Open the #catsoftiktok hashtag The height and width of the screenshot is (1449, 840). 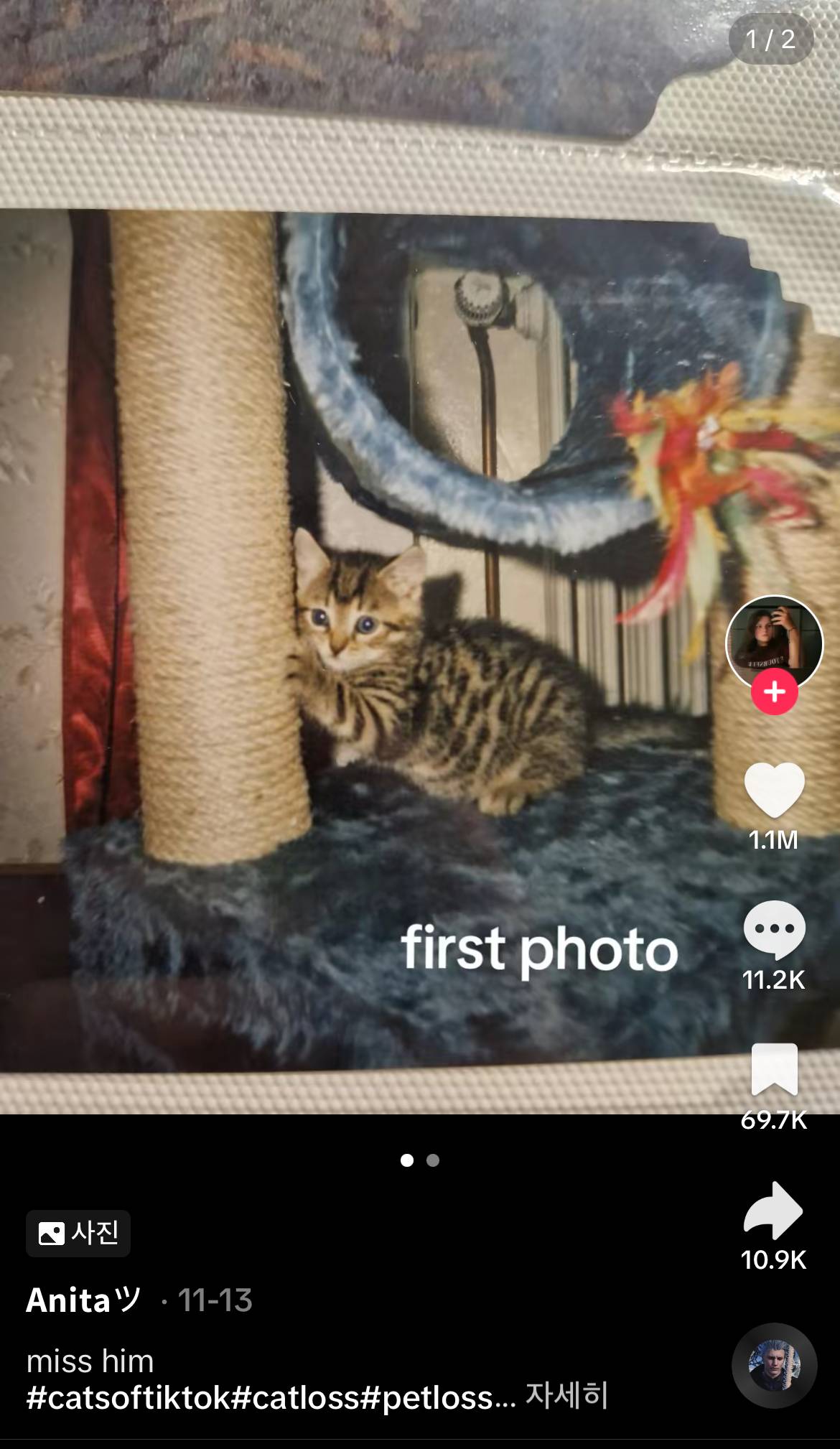pos(129,1397)
